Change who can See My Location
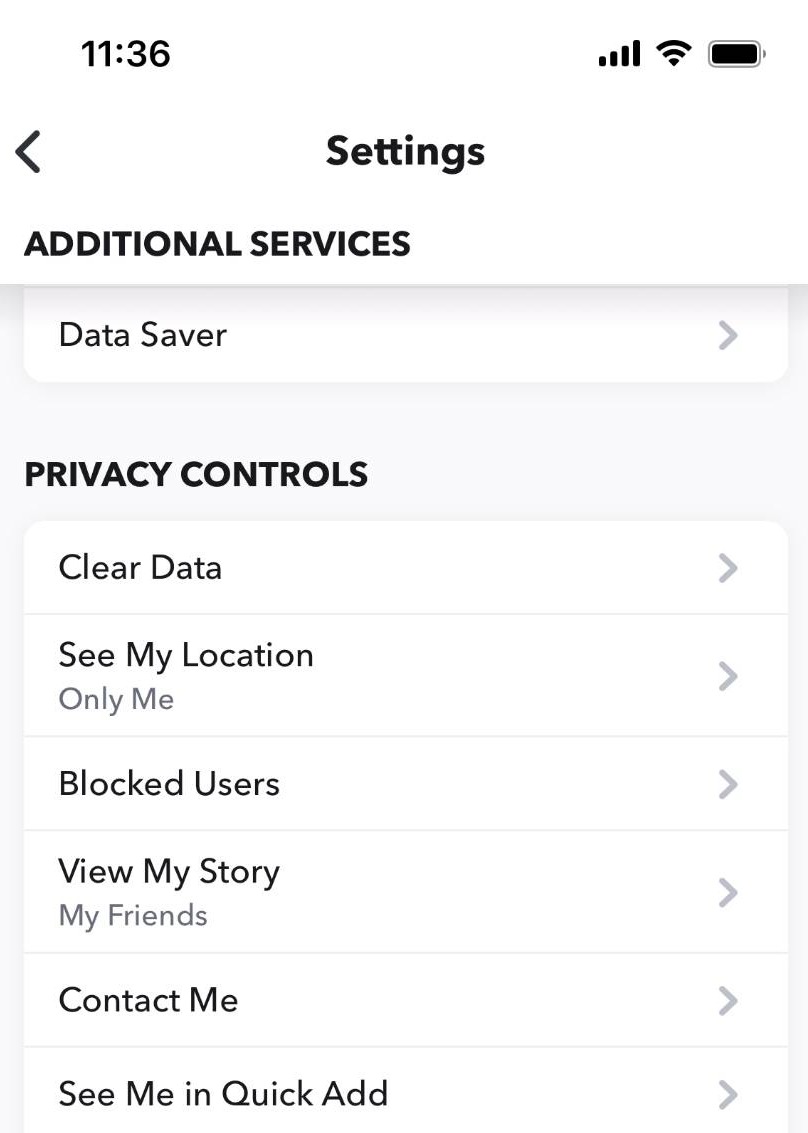The image size is (808, 1133). (404, 676)
